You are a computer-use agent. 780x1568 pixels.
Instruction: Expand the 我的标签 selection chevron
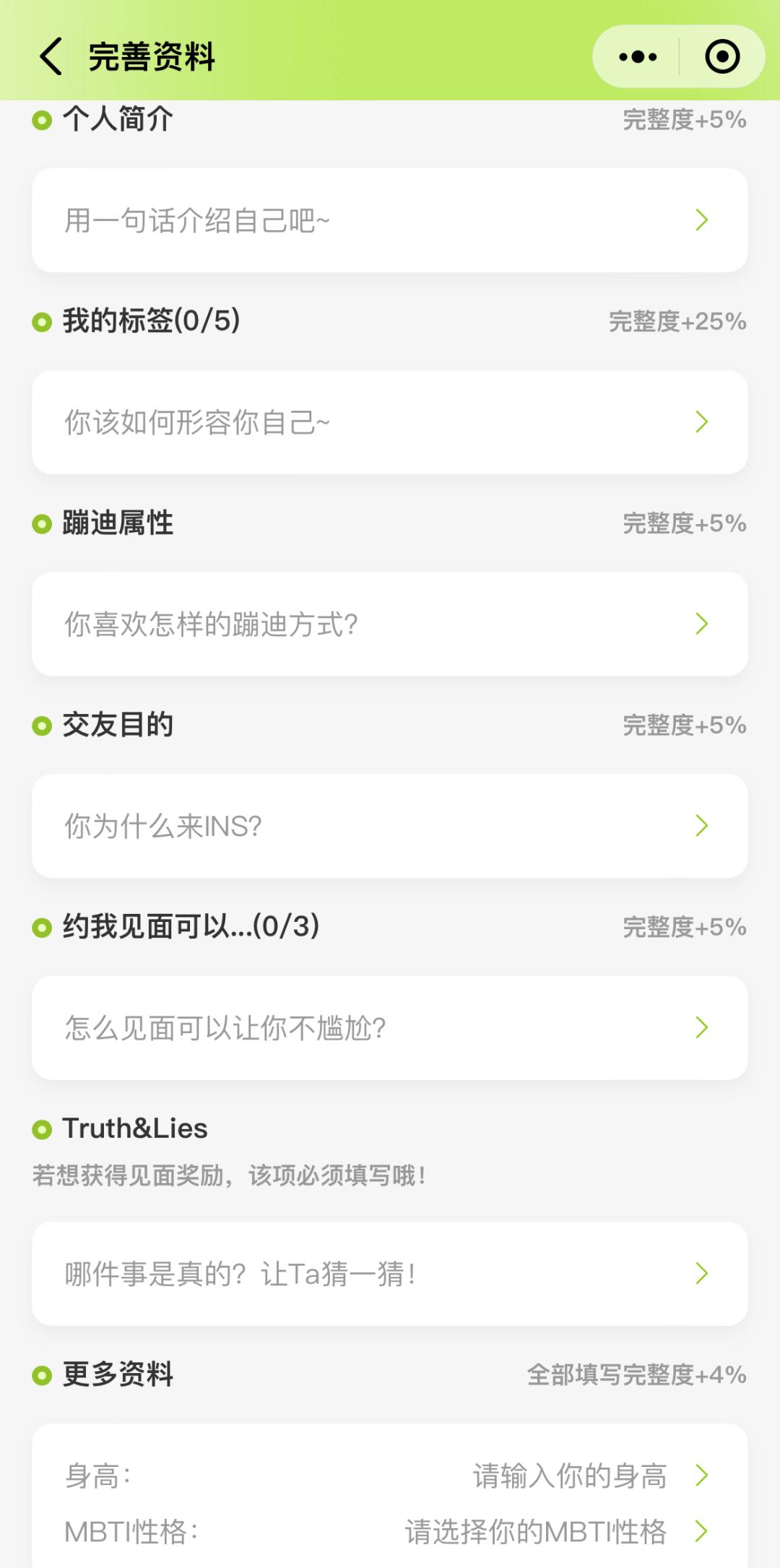point(701,422)
